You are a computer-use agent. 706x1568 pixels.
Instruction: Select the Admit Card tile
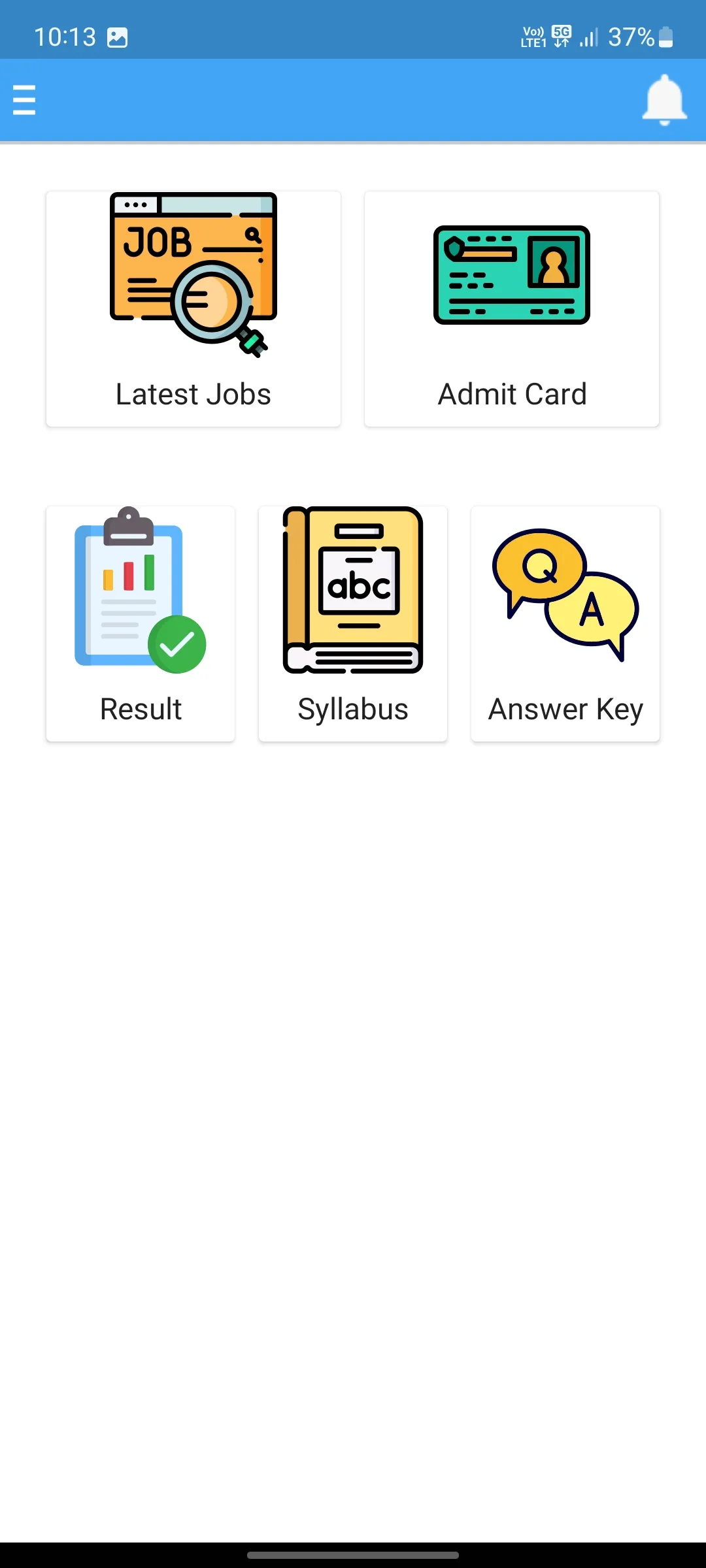click(x=512, y=309)
